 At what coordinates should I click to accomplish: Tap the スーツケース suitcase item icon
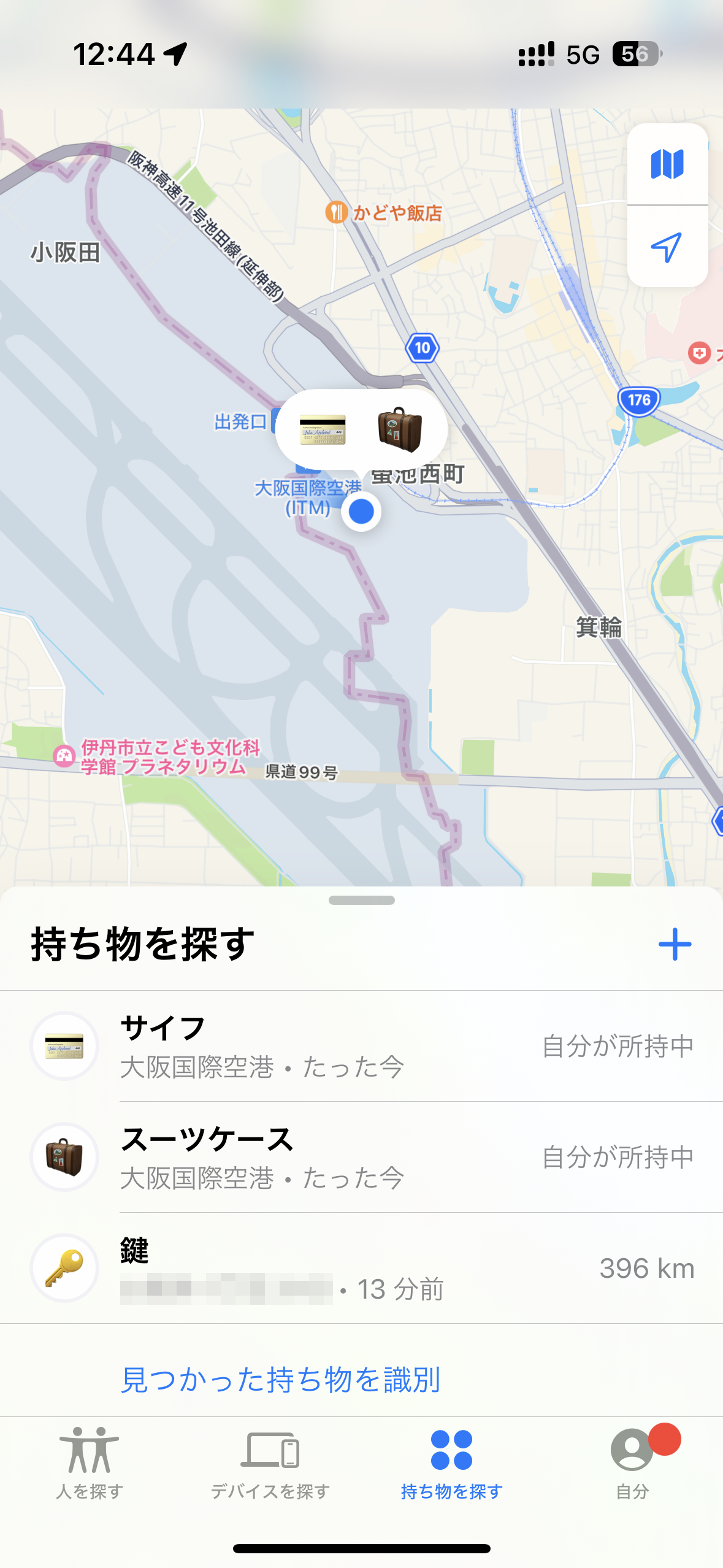point(64,1156)
